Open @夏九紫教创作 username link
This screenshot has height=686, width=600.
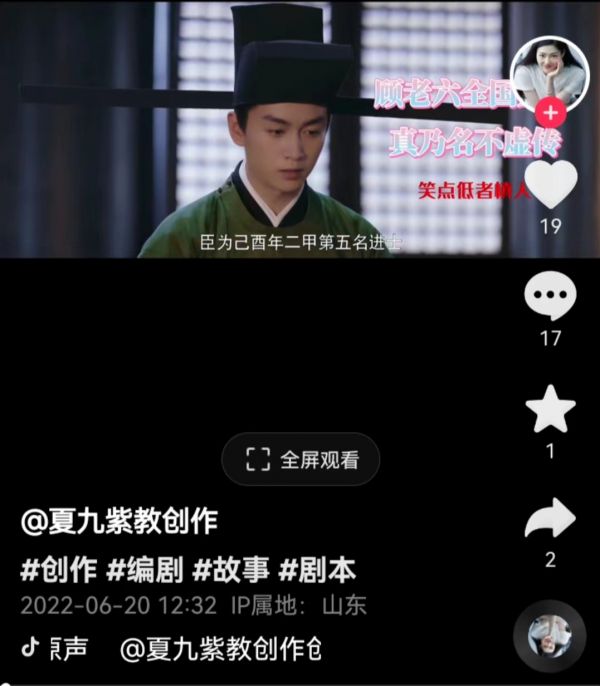[x=119, y=521]
